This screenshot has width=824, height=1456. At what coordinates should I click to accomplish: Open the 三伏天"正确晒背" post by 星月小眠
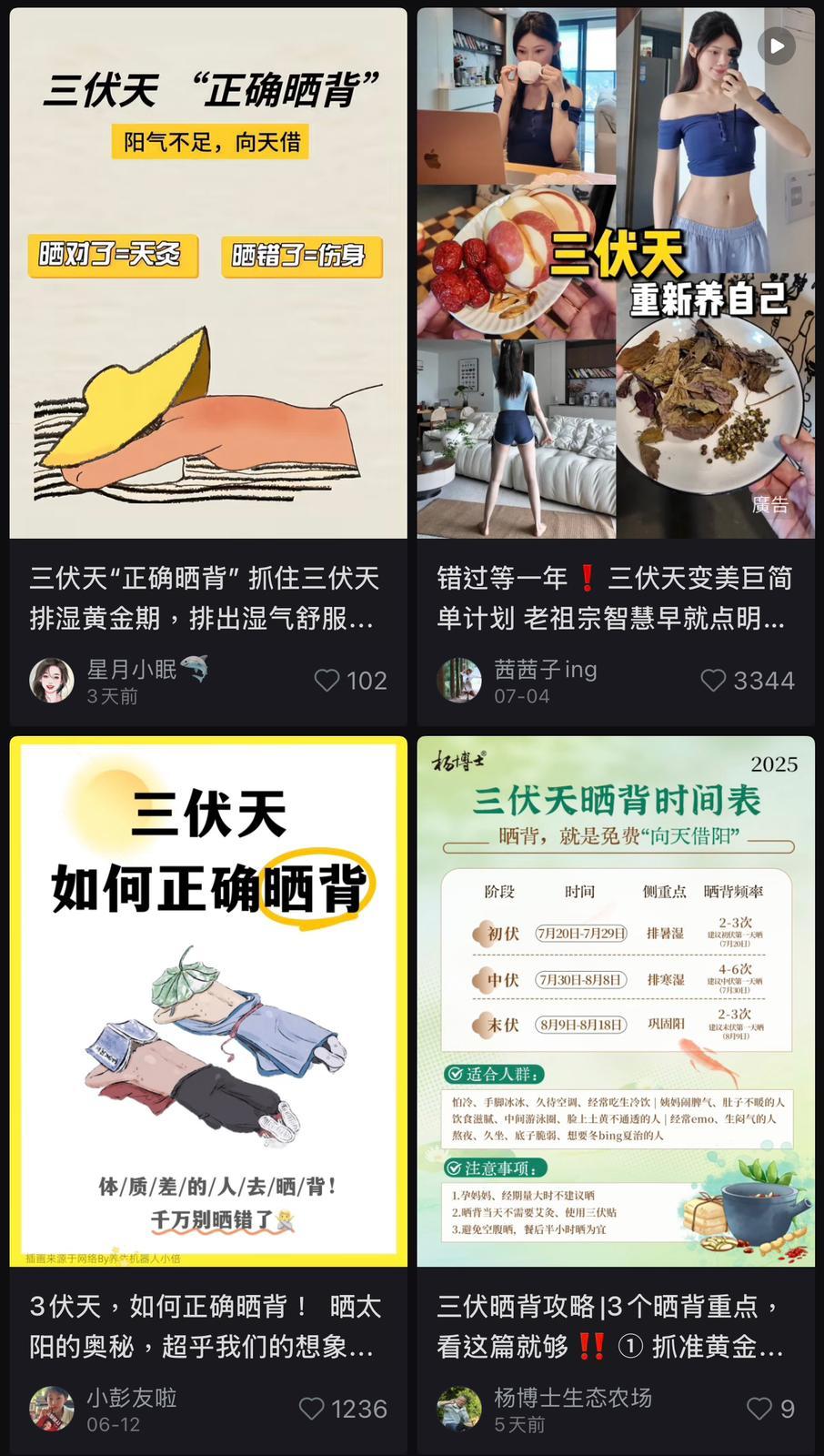click(208, 273)
